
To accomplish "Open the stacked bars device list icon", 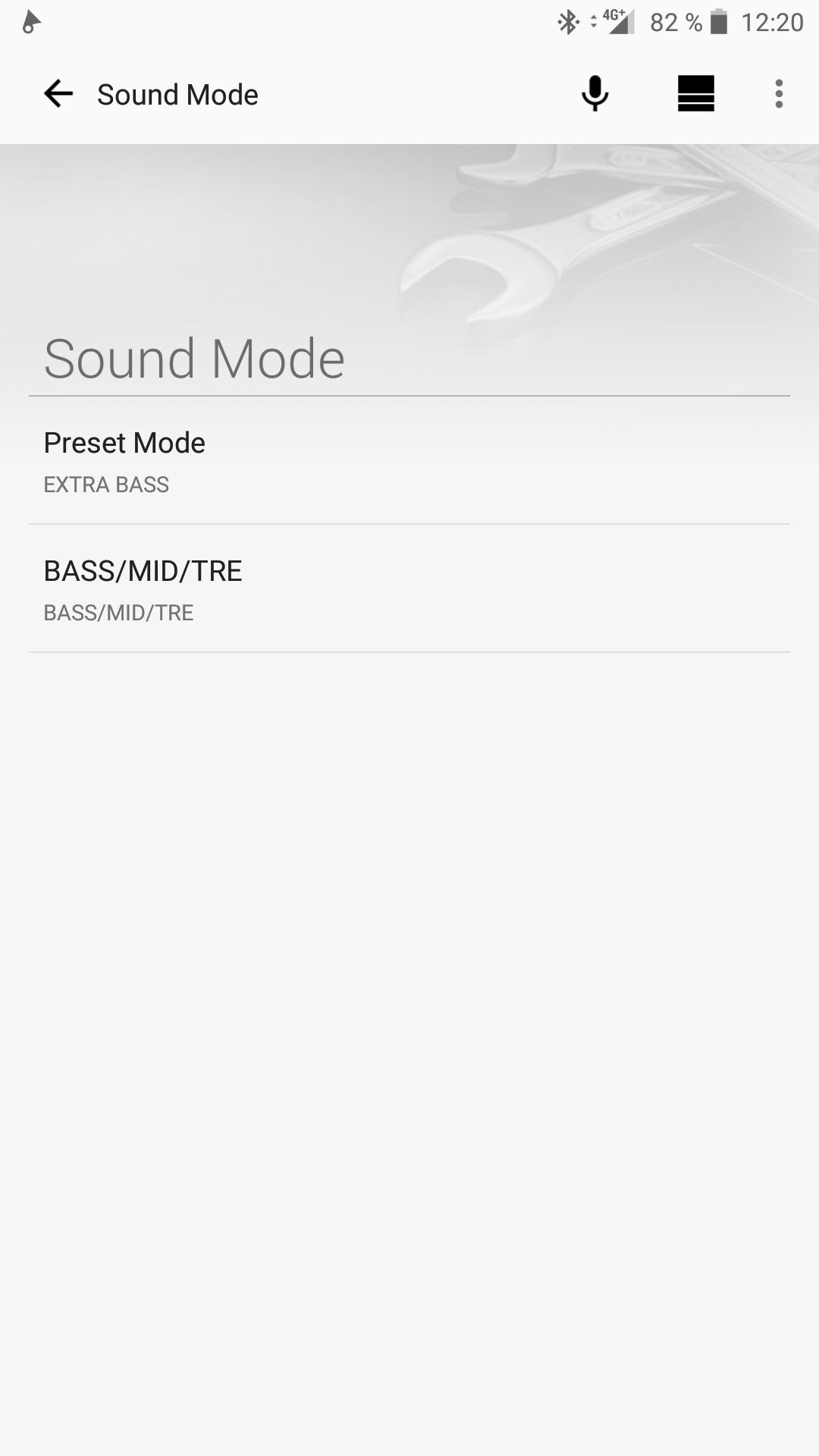I will tap(695, 94).
